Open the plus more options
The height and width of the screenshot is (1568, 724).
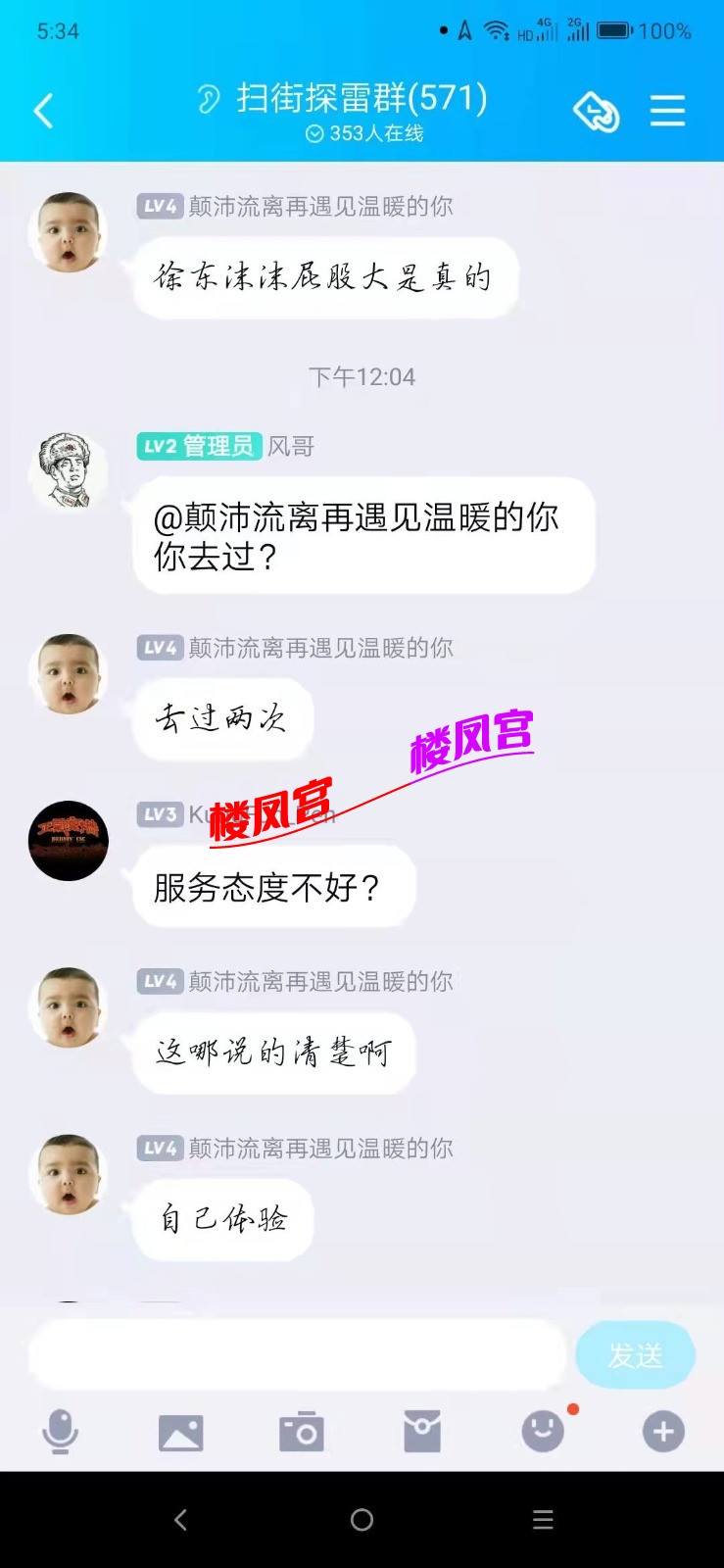[x=663, y=1432]
